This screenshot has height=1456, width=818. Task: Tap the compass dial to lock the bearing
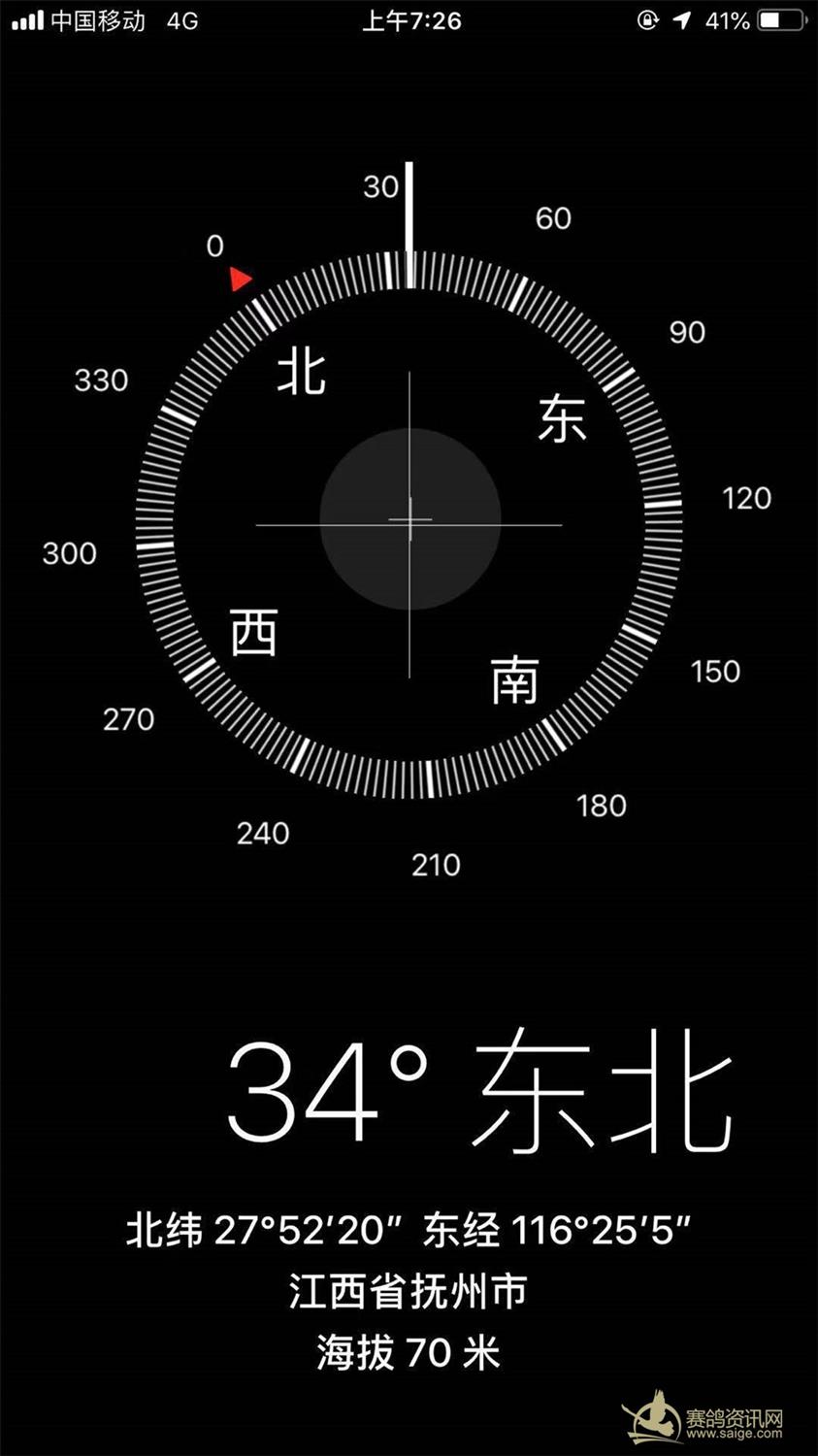(409, 522)
